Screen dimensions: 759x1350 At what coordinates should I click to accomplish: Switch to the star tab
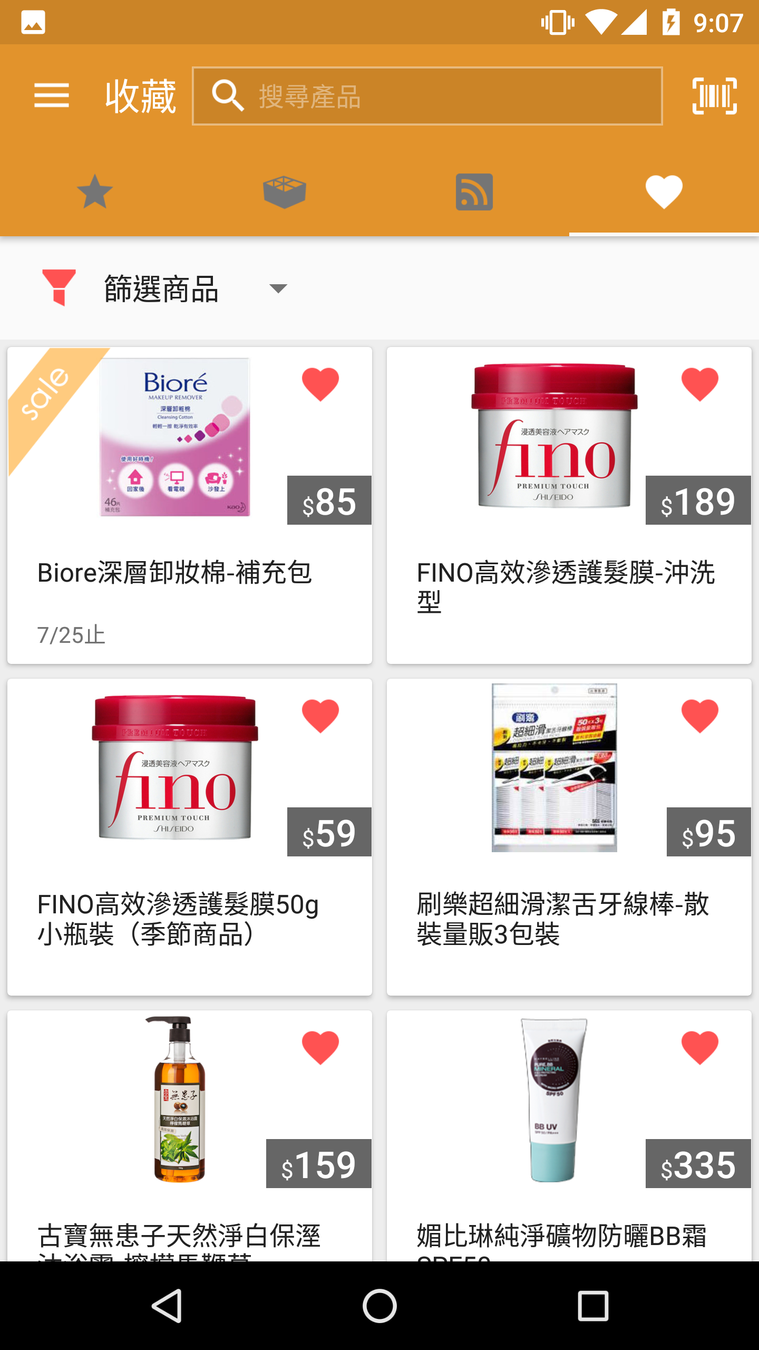[x=95, y=191]
